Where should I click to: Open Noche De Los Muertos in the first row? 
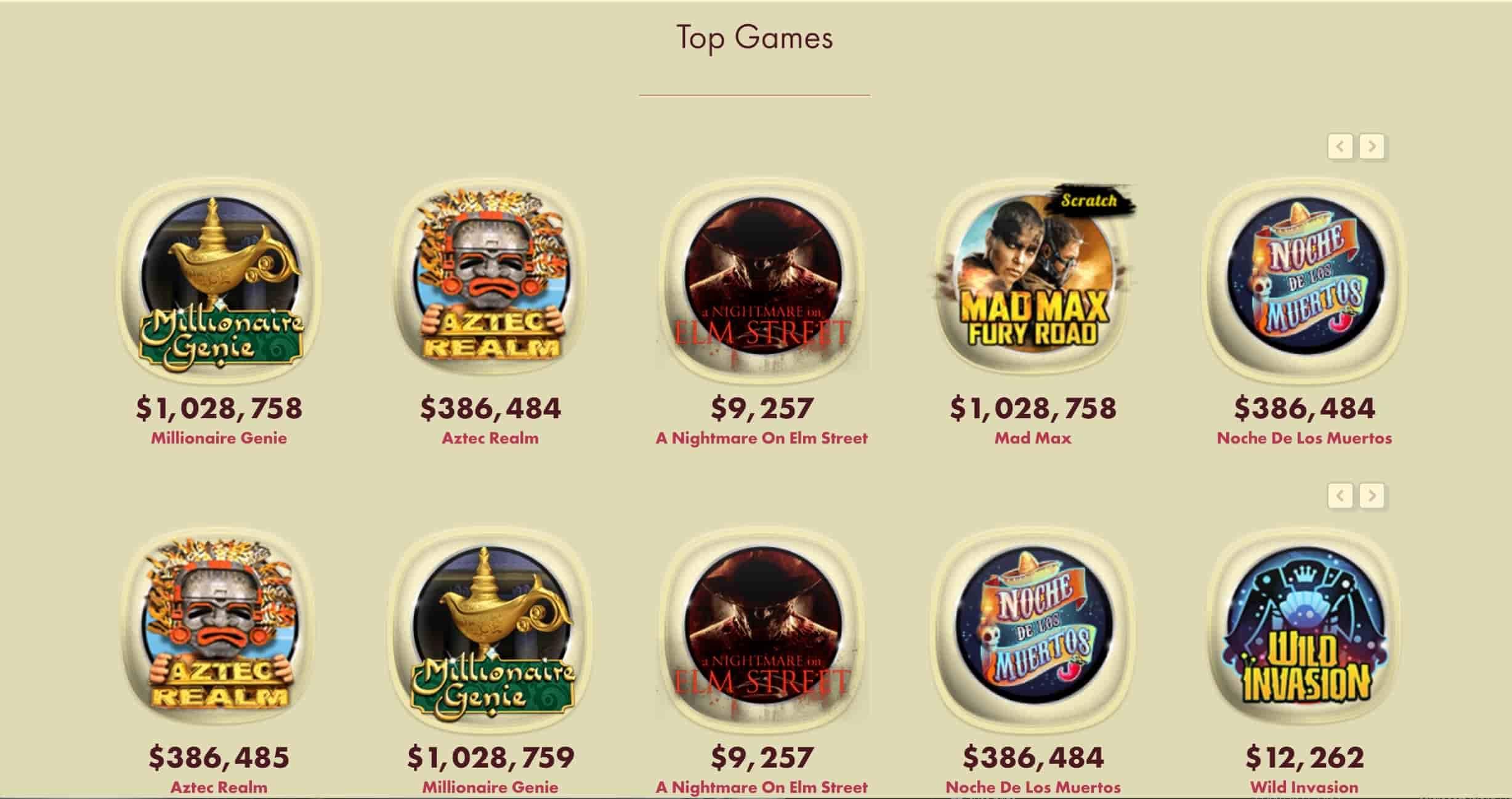(x=1304, y=280)
